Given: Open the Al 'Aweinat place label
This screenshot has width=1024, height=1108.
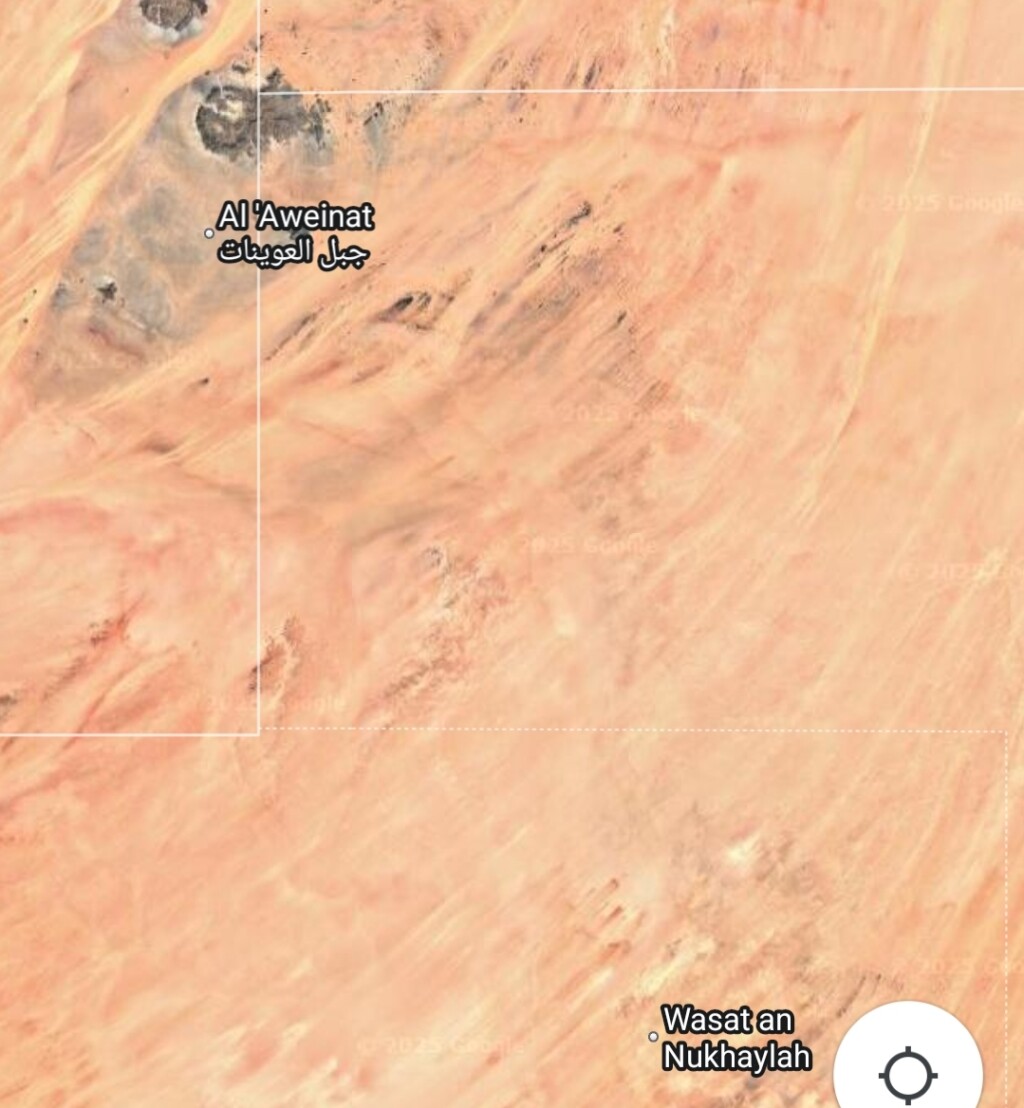Looking at the screenshot, I should [x=294, y=235].
